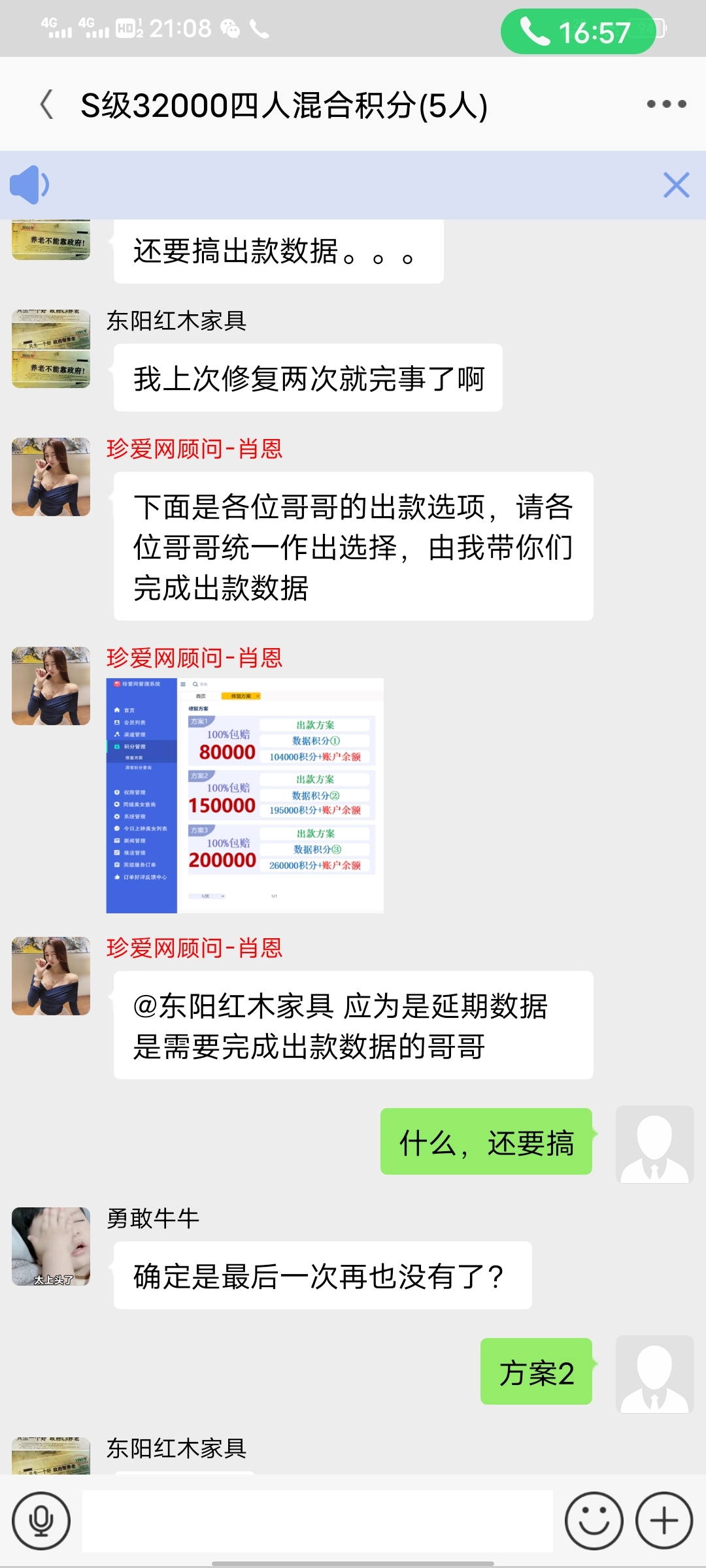Dismiss the speaker banner
The height and width of the screenshot is (1568, 706).
coord(676,185)
